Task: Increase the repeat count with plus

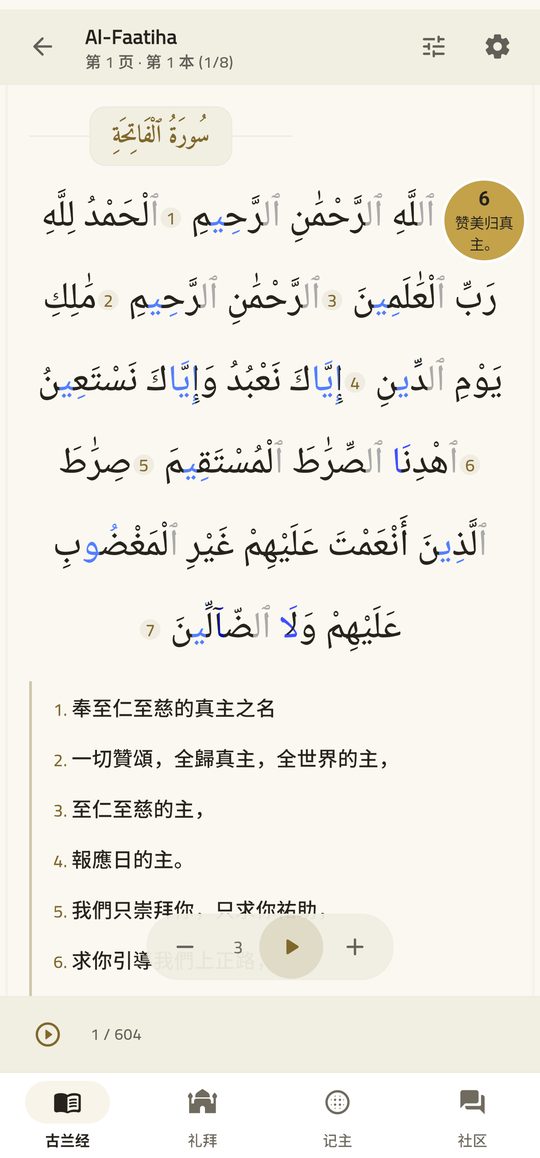Action: click(x=355, y=947)
